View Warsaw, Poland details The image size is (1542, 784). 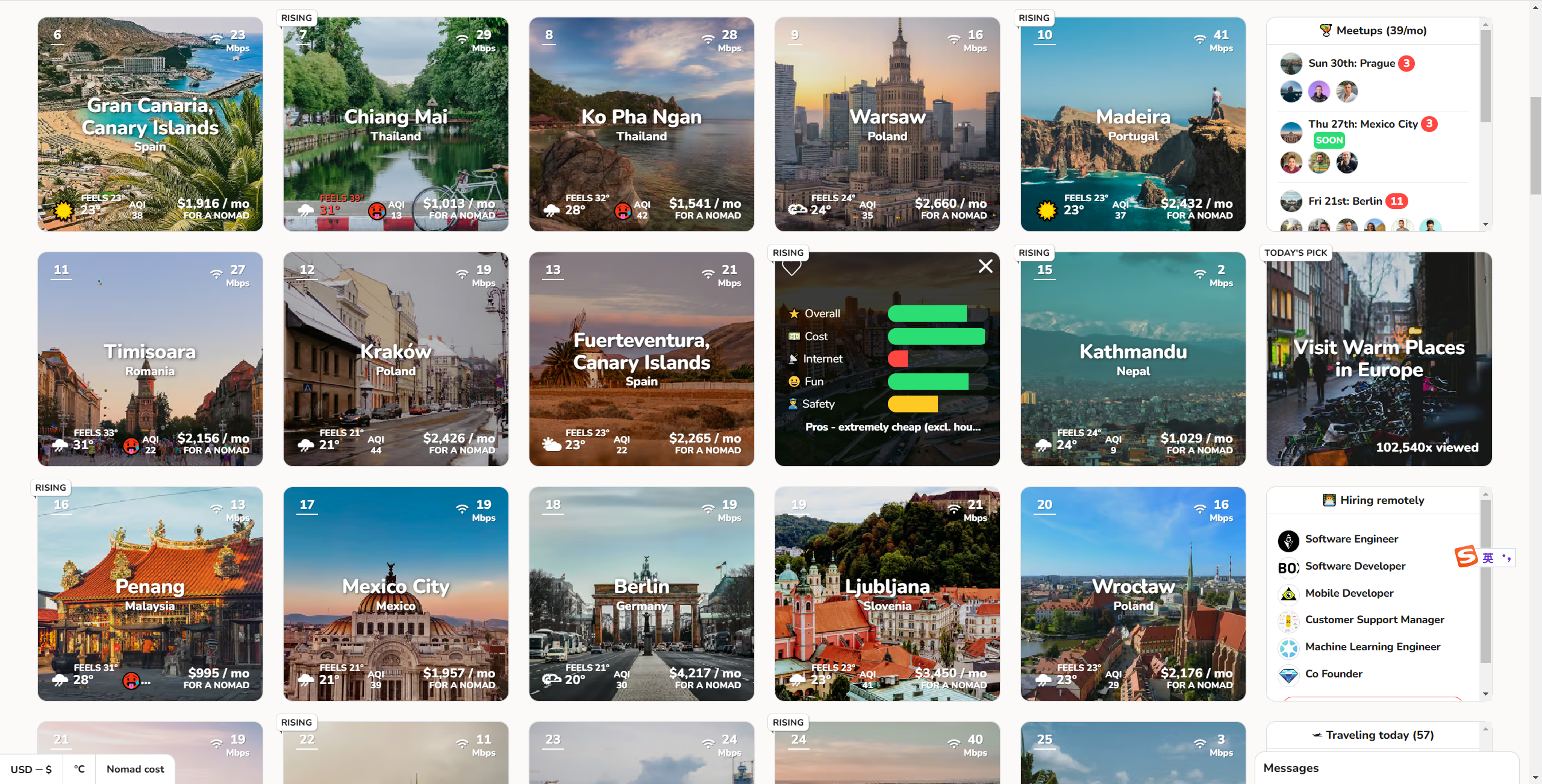click(x=887, y=124)
